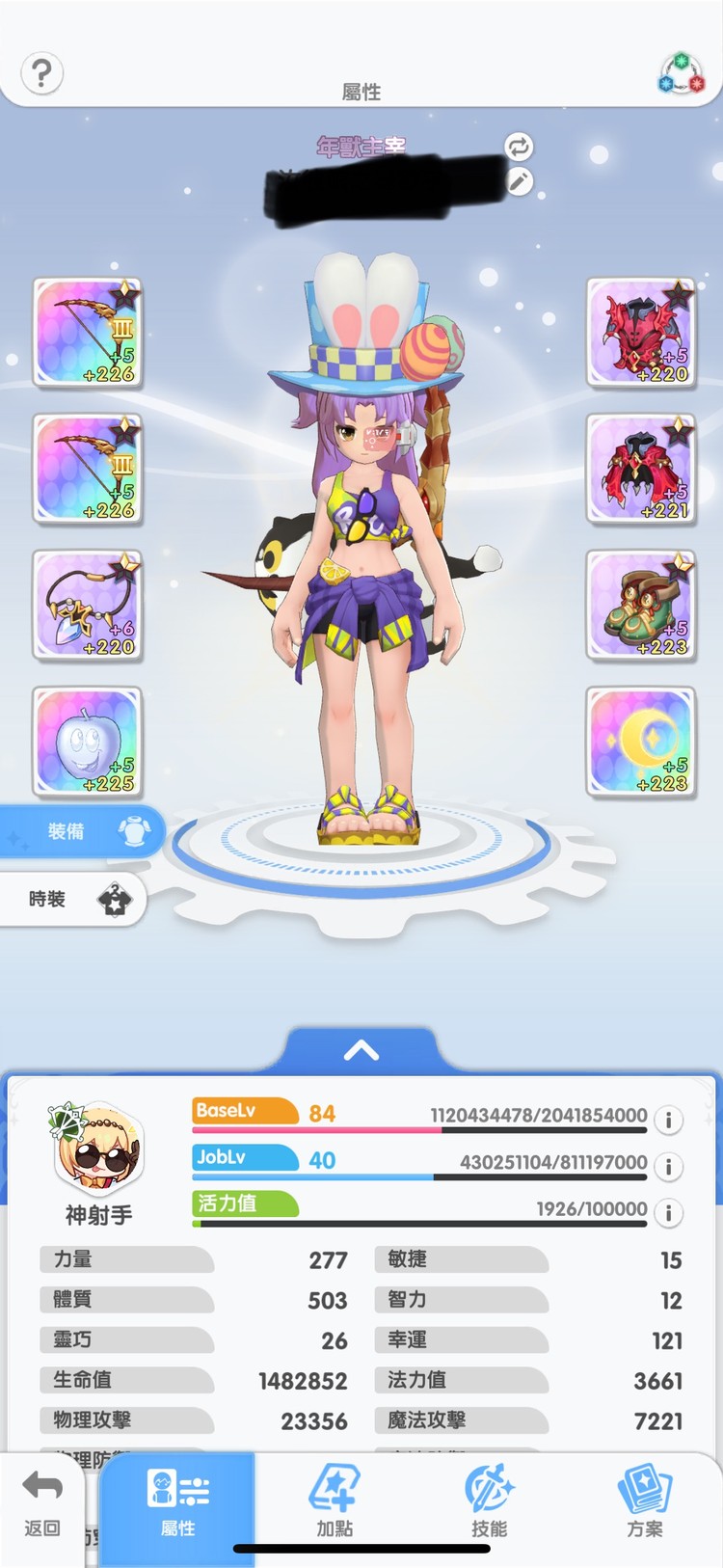
Task: Edit character name with the pencil icon
Action: [x=519, y=180]
